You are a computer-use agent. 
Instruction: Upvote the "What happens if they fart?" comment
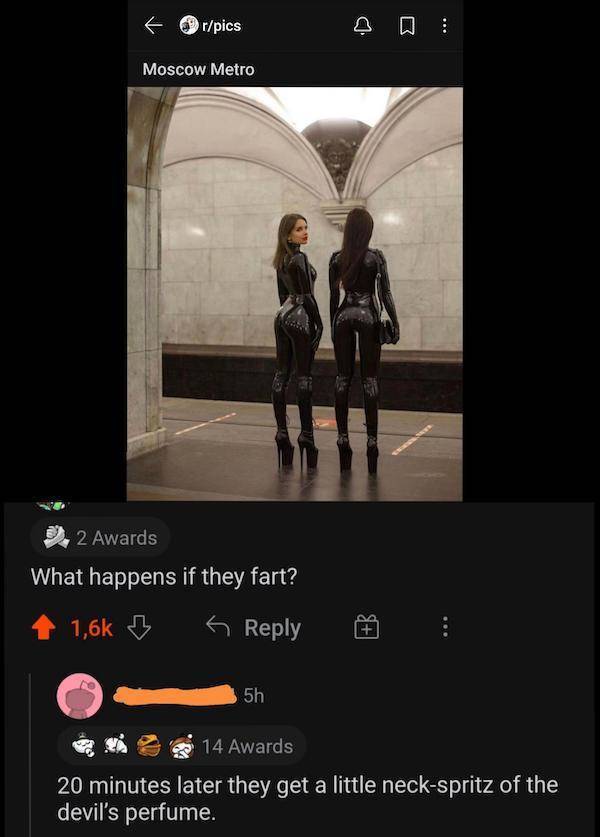coord(45,628)
